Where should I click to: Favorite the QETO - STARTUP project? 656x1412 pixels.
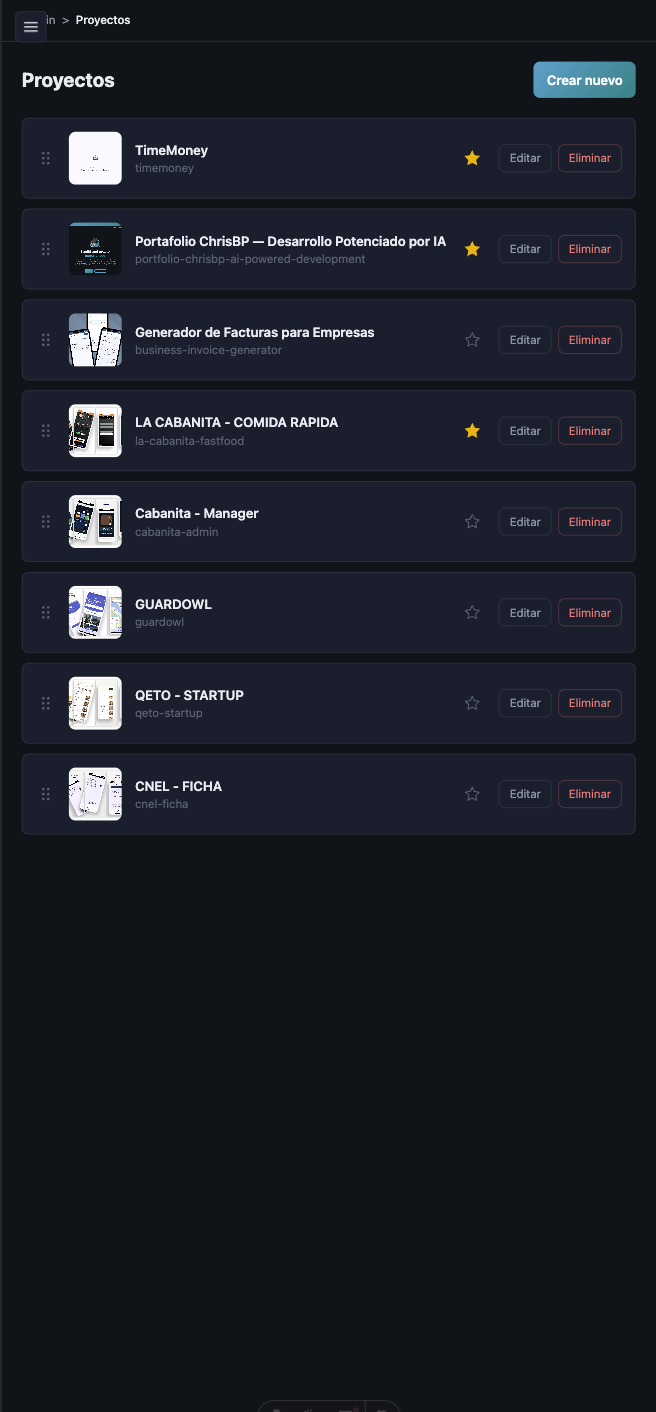click(x=472, y=703)
